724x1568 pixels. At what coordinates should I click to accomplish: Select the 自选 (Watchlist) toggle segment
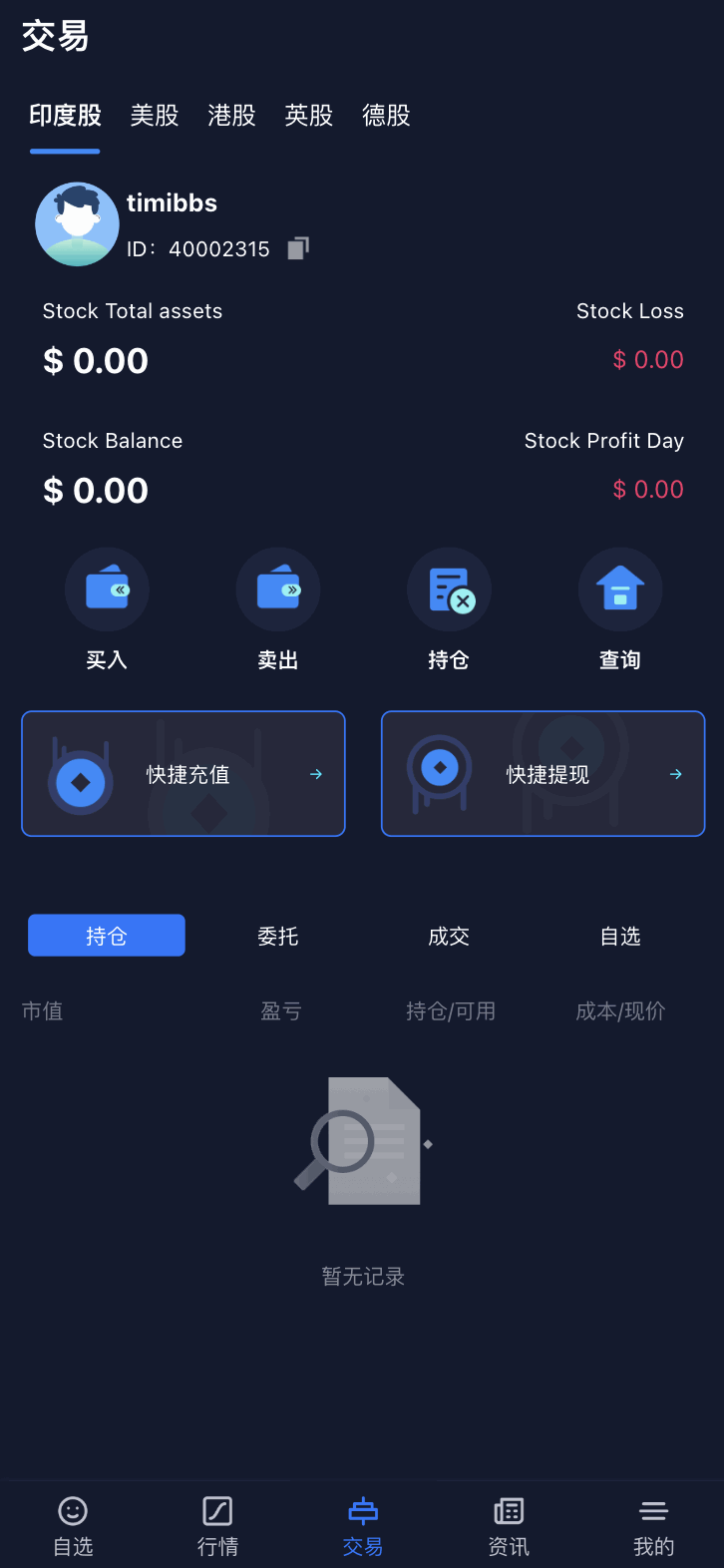(619, 936)
